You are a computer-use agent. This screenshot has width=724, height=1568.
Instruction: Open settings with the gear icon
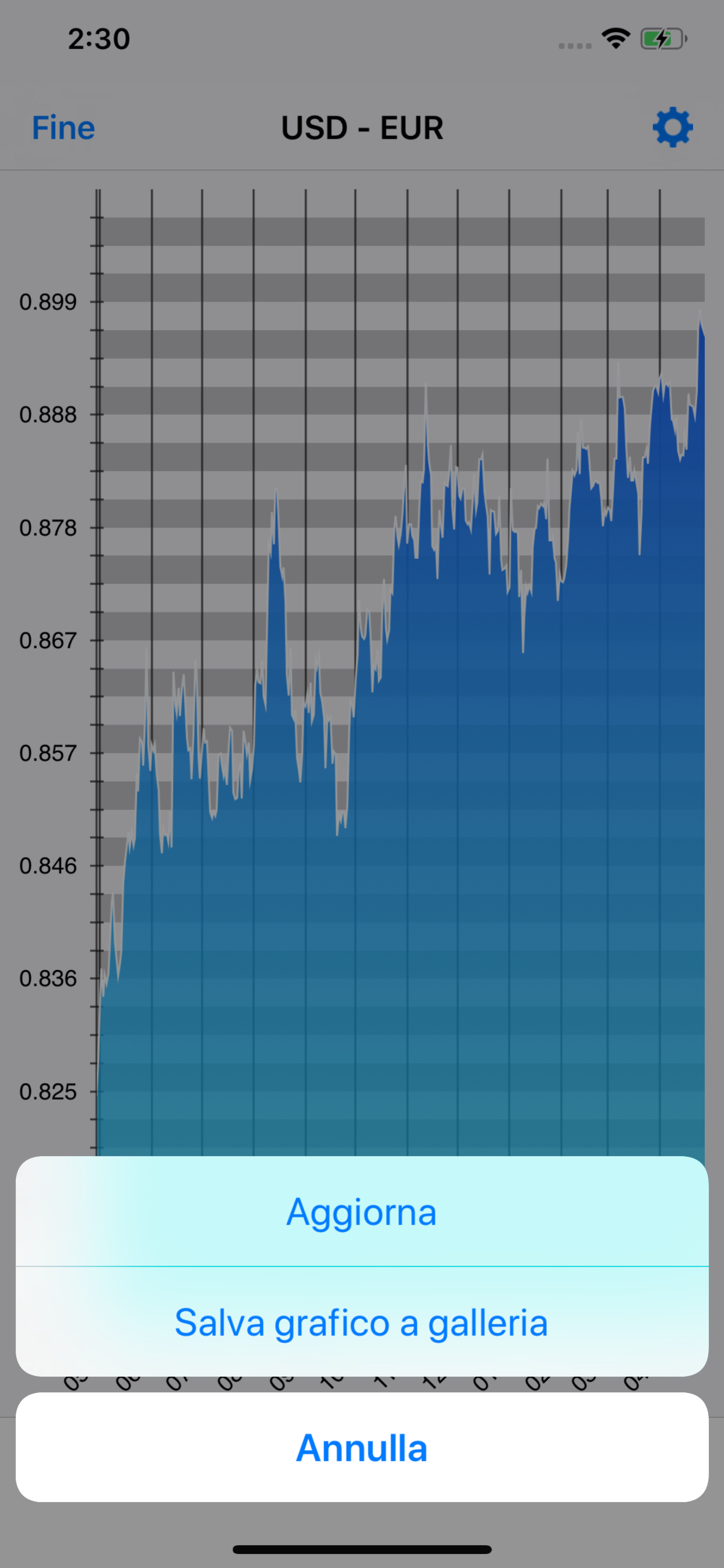point(672,127)
